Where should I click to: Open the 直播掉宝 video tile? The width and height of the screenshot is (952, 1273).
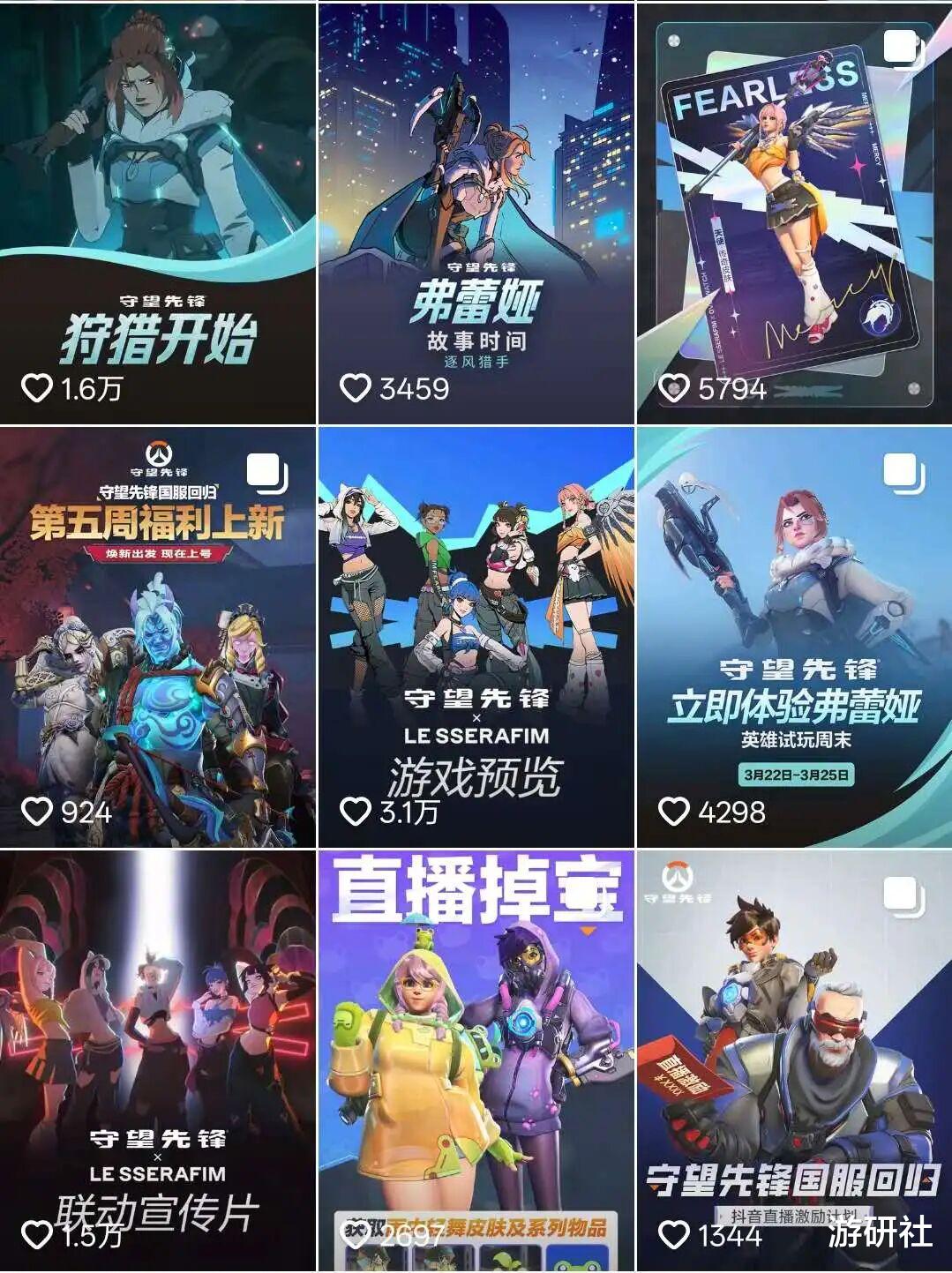pyautogui.click(x=476, y=1061)
